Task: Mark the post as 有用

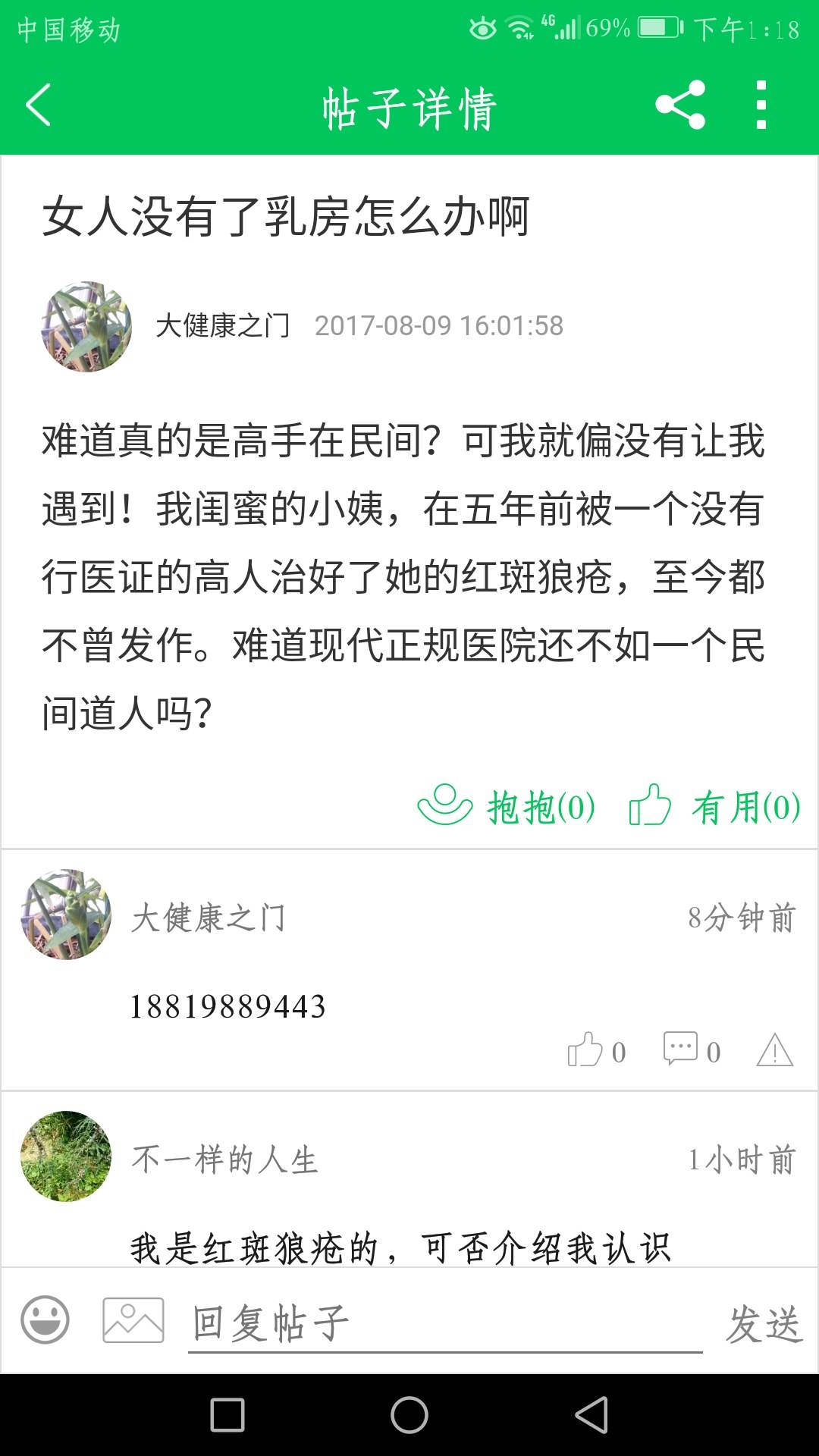Action: pos(714,805)
